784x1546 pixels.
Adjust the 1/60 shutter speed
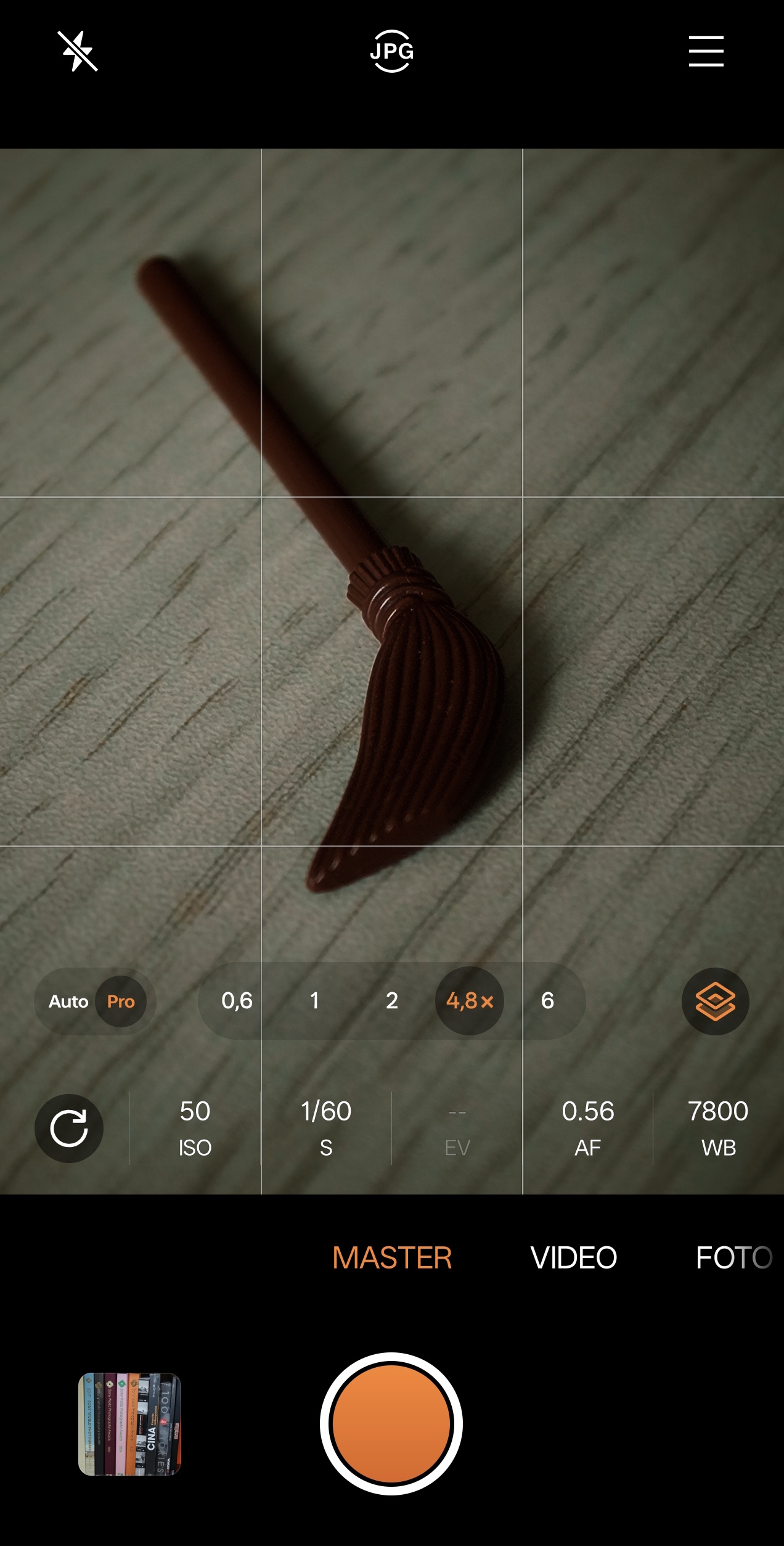coord(326,1128)
